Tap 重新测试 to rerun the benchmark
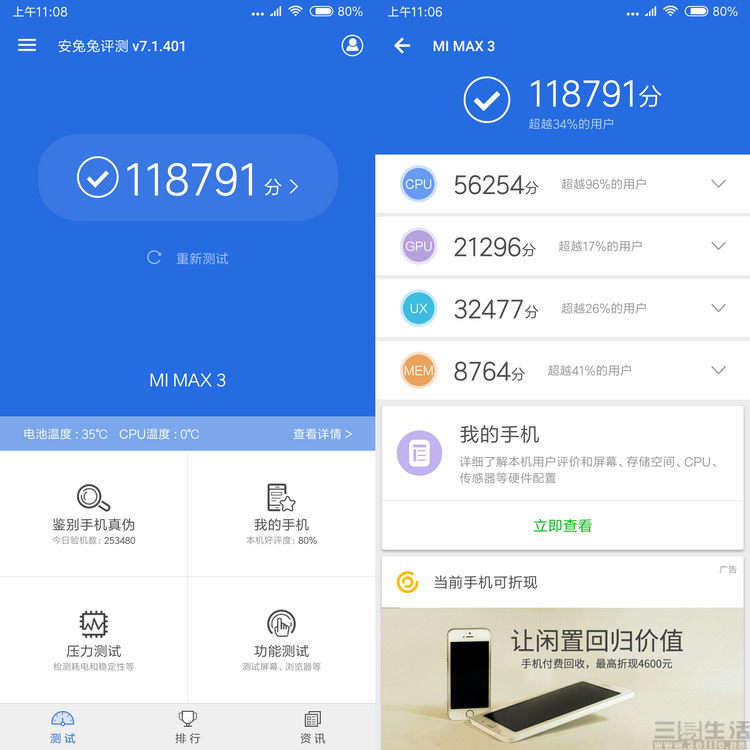The height and width of the screenshot is (750, 750). pos(188,258)
